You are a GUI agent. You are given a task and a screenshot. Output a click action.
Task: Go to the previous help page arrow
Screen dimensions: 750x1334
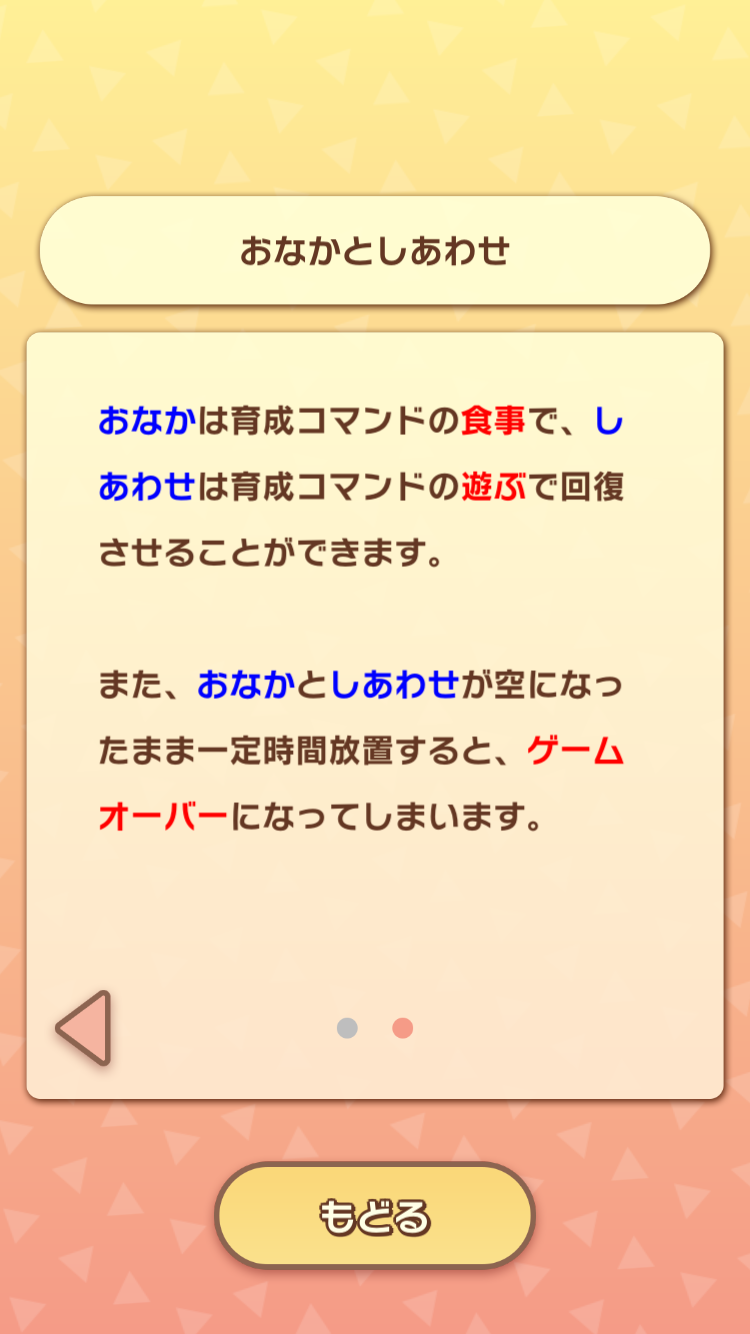coord(86,1028)
